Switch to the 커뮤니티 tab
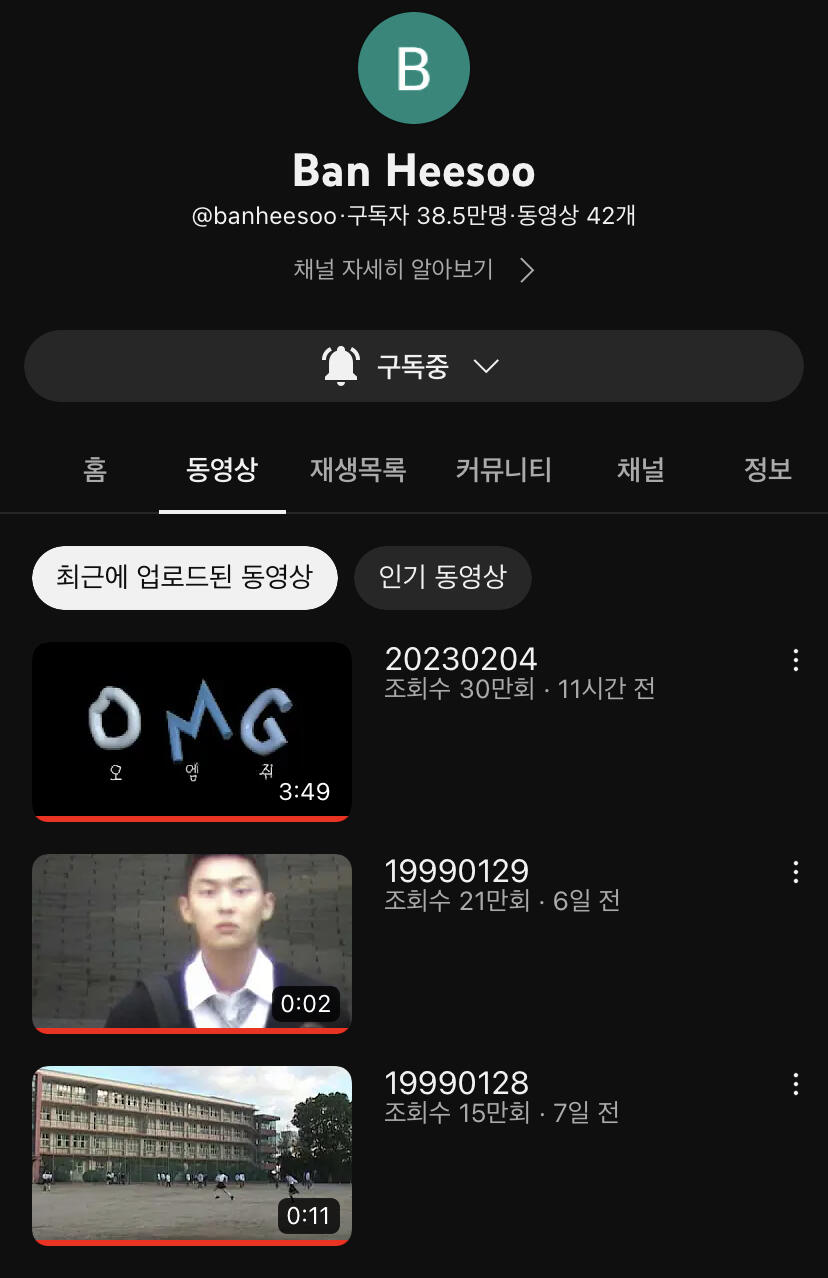 (504, 470)
